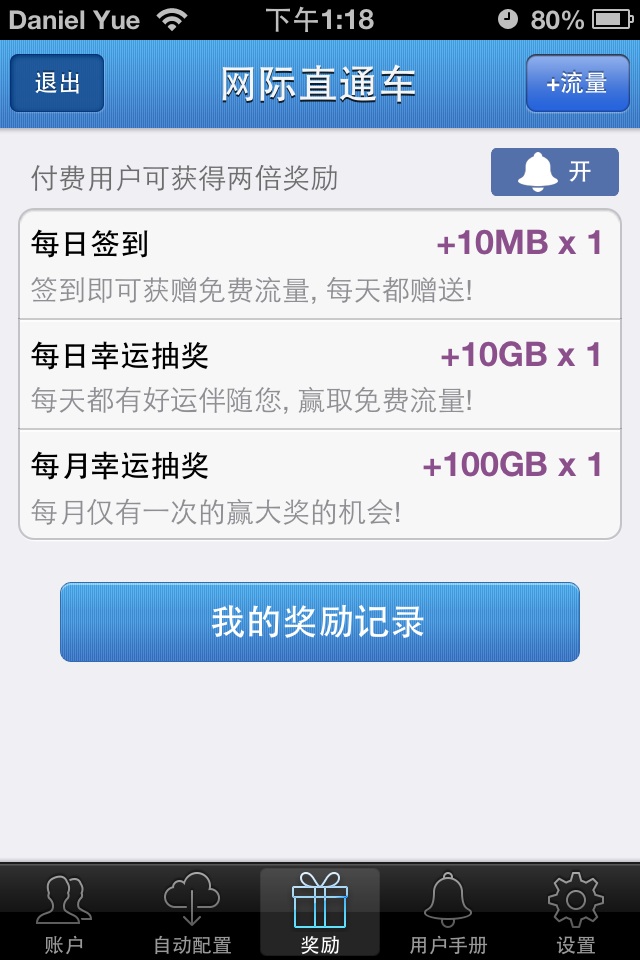Screen dimensions: 640x960
Task: Open the 每日签到 daily check-in row
Action: click(x=320, y=264)
